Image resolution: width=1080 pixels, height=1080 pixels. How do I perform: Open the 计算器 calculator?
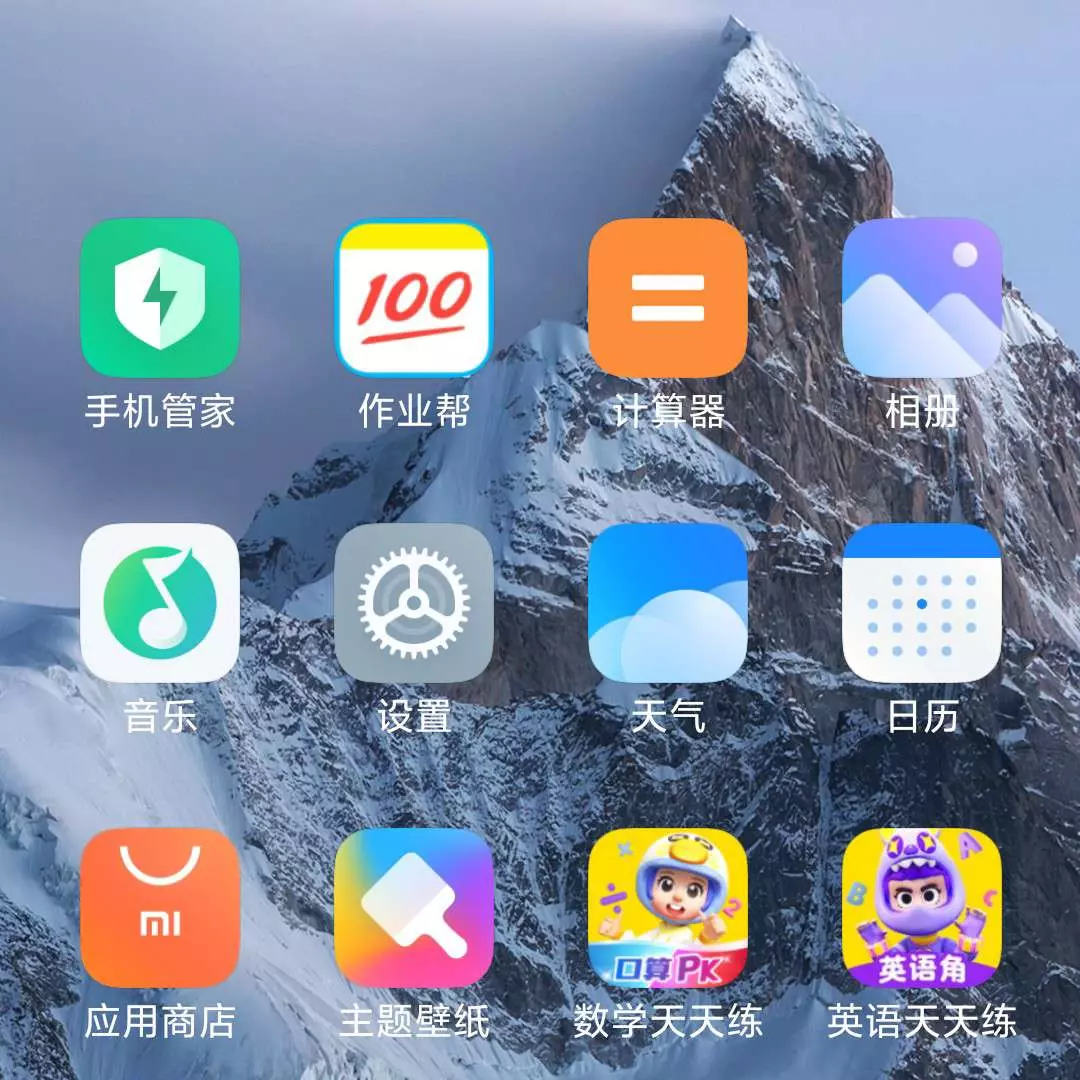click(668, 298)
